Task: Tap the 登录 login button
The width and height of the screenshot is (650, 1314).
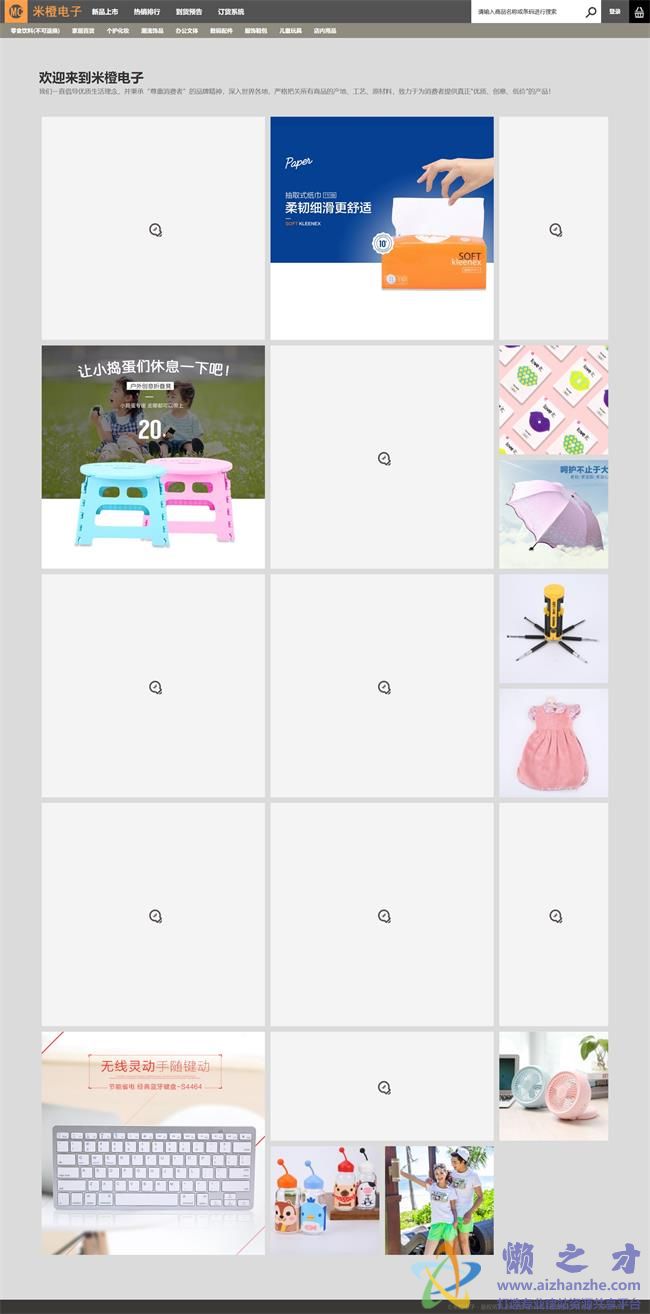Action: pos(614,12)
